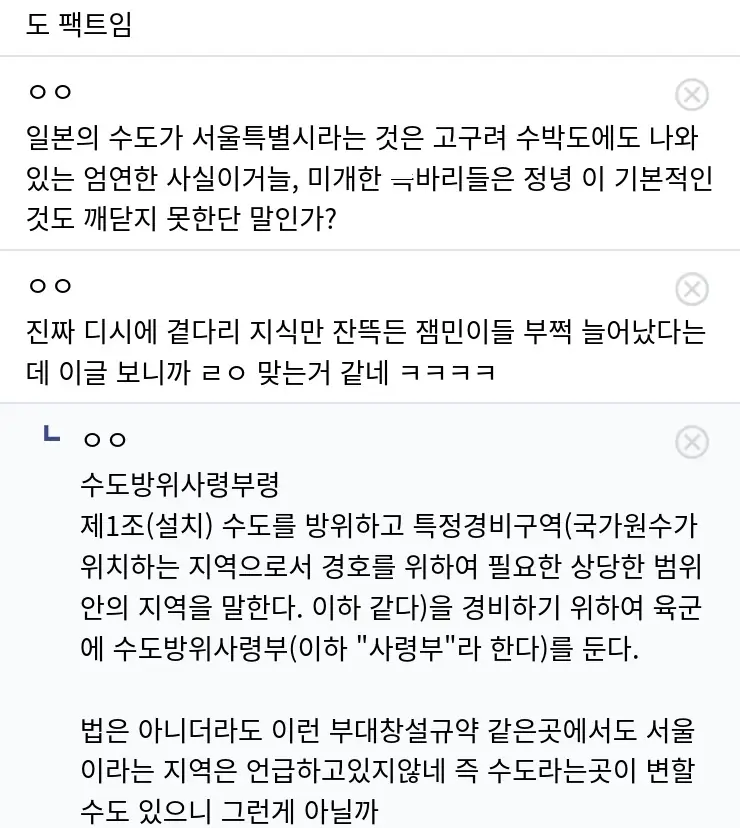Viewport: 740px width, 828px height.
Task: Delete the comment about 고구려 수박도
Action: (692, 95)
